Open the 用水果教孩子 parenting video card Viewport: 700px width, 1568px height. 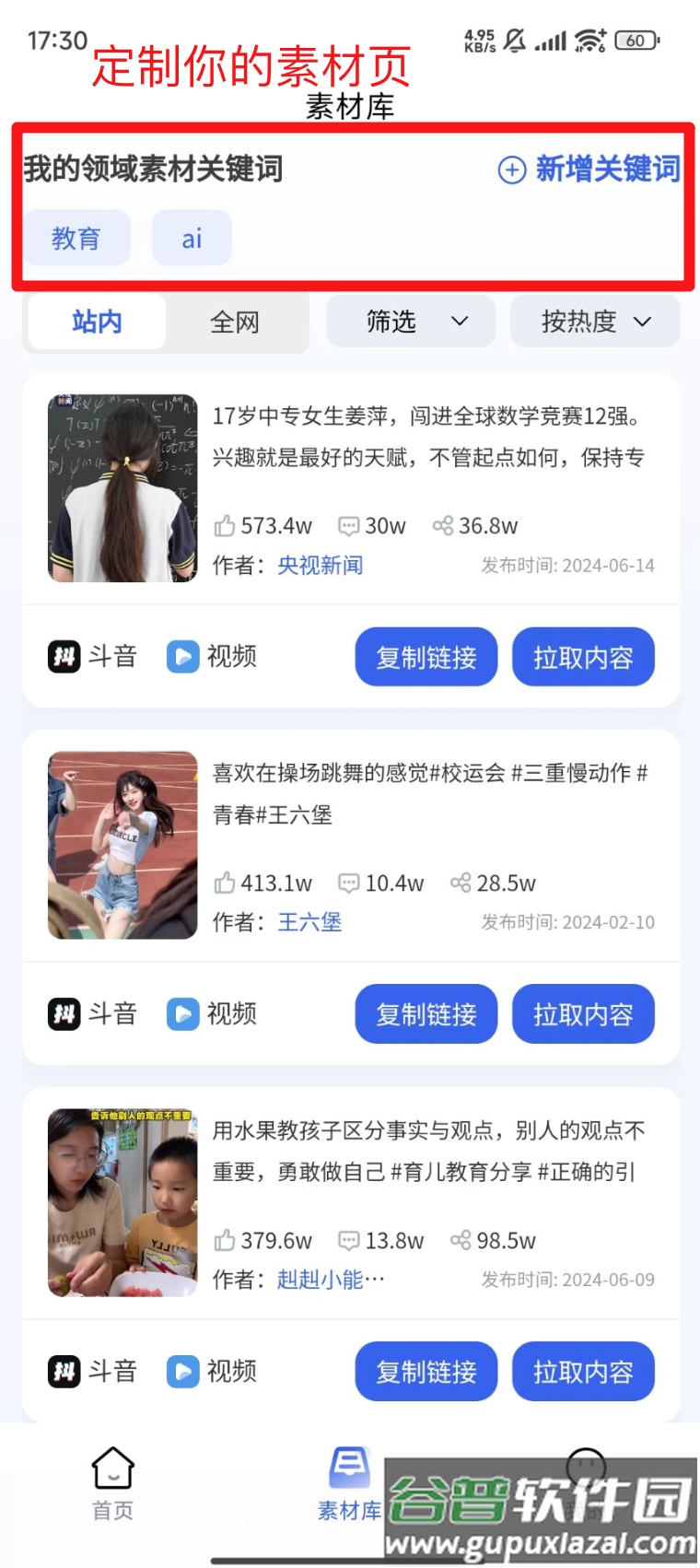click(429, 1151)
